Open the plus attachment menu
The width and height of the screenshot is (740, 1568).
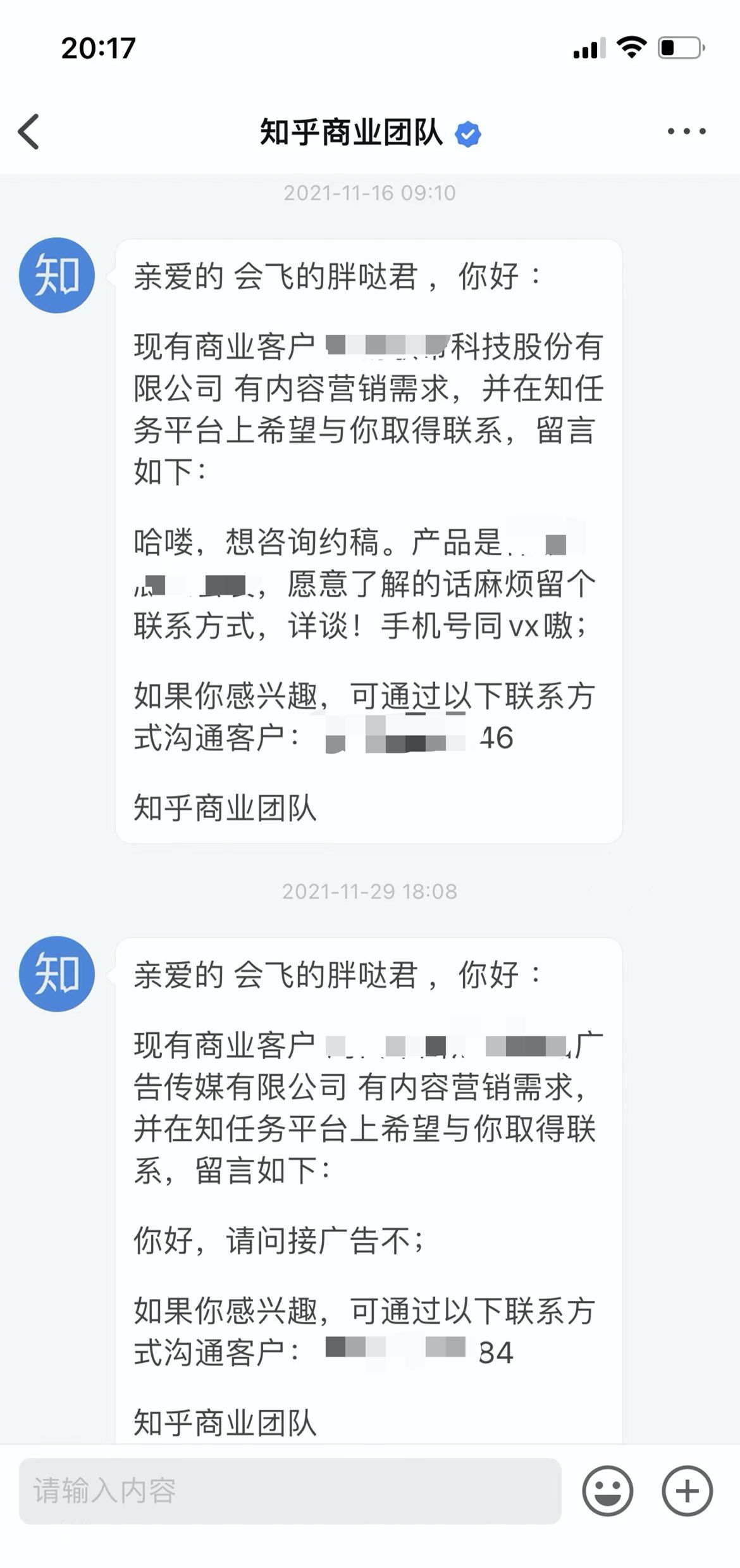pos(687,1491)
